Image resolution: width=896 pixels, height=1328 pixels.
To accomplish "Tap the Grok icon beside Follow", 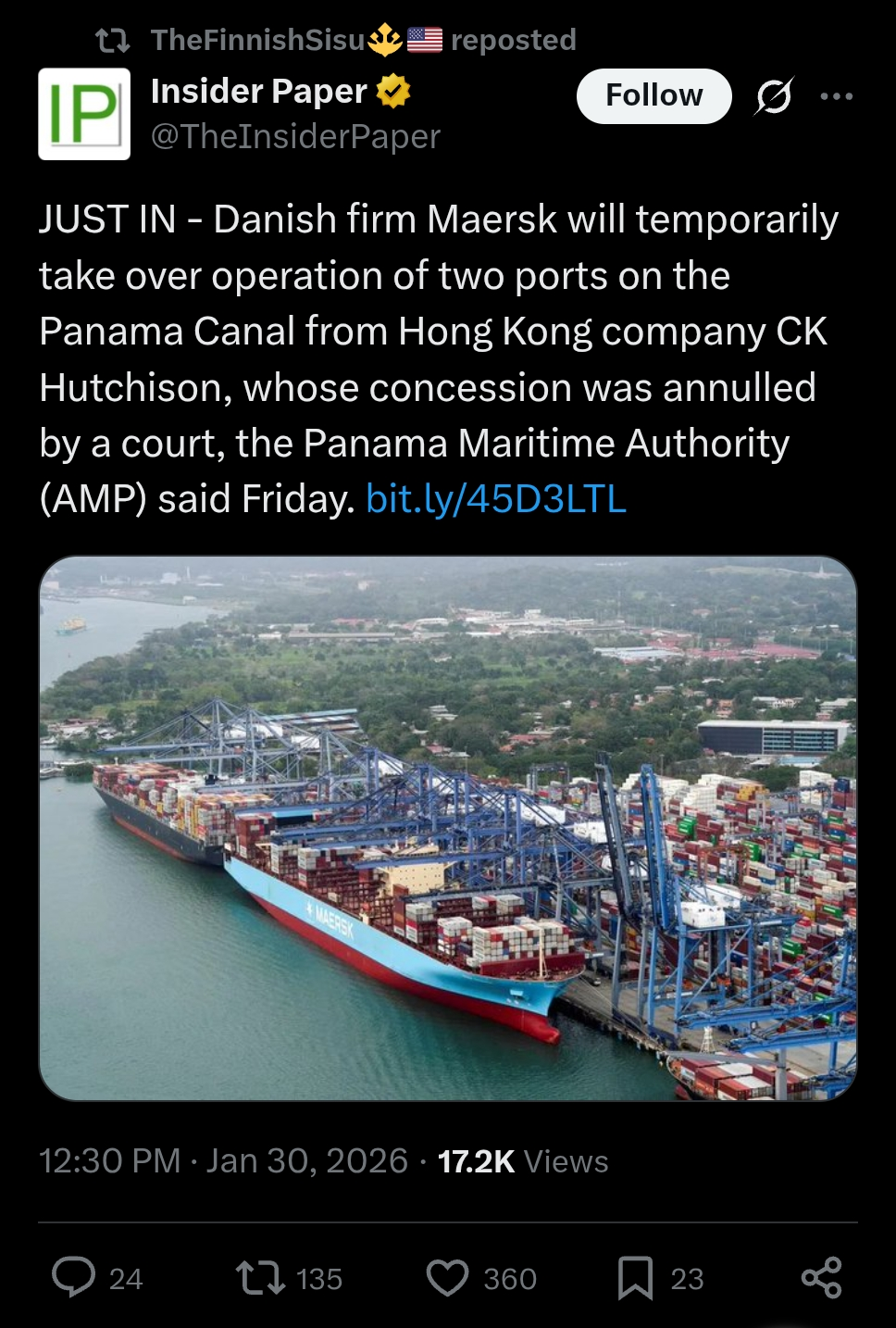I will pos(774,95).
